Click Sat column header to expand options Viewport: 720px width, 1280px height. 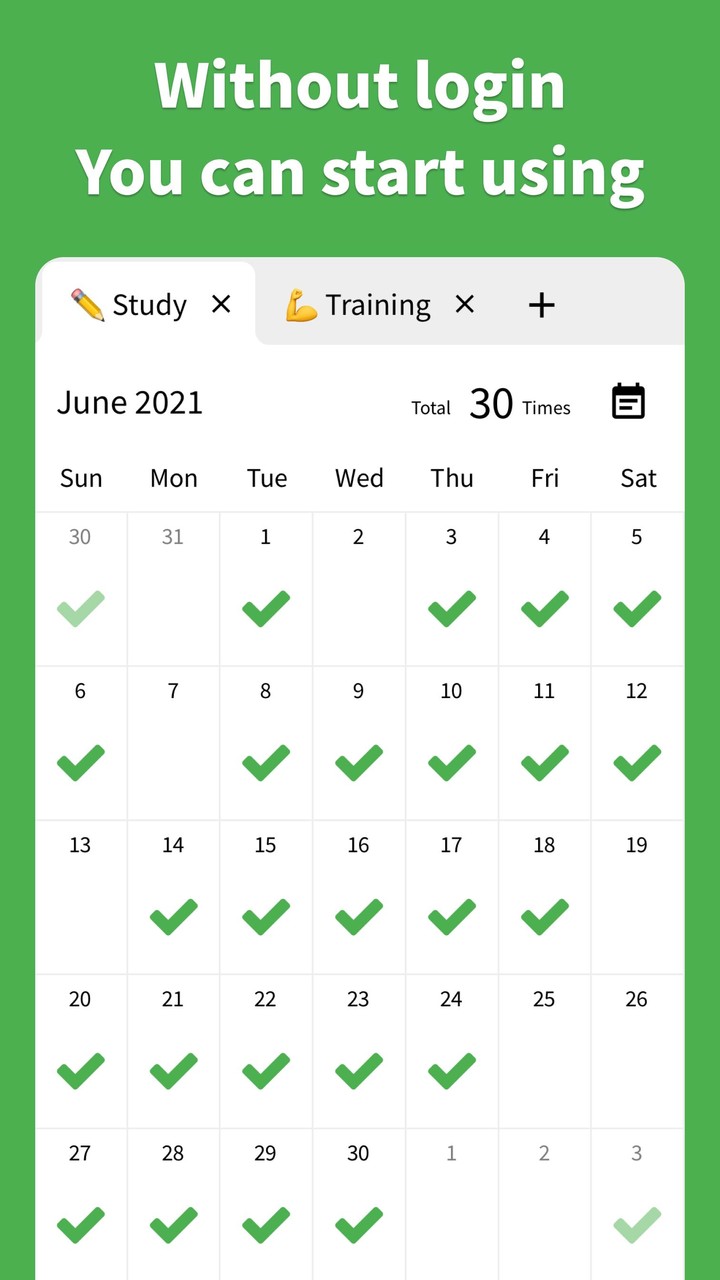point(637,478)
